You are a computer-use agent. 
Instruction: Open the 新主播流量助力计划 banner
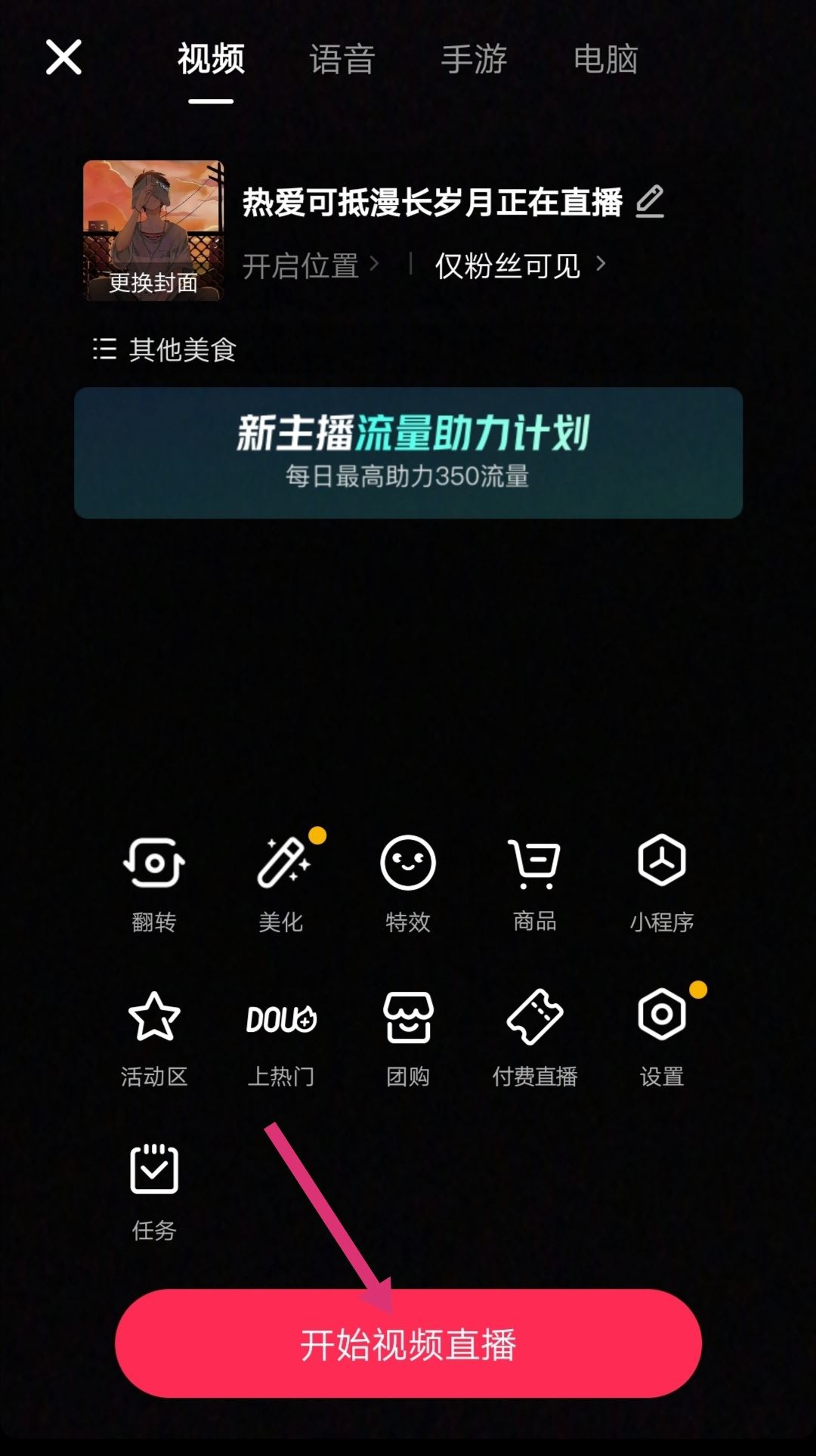tap(408, 454)
